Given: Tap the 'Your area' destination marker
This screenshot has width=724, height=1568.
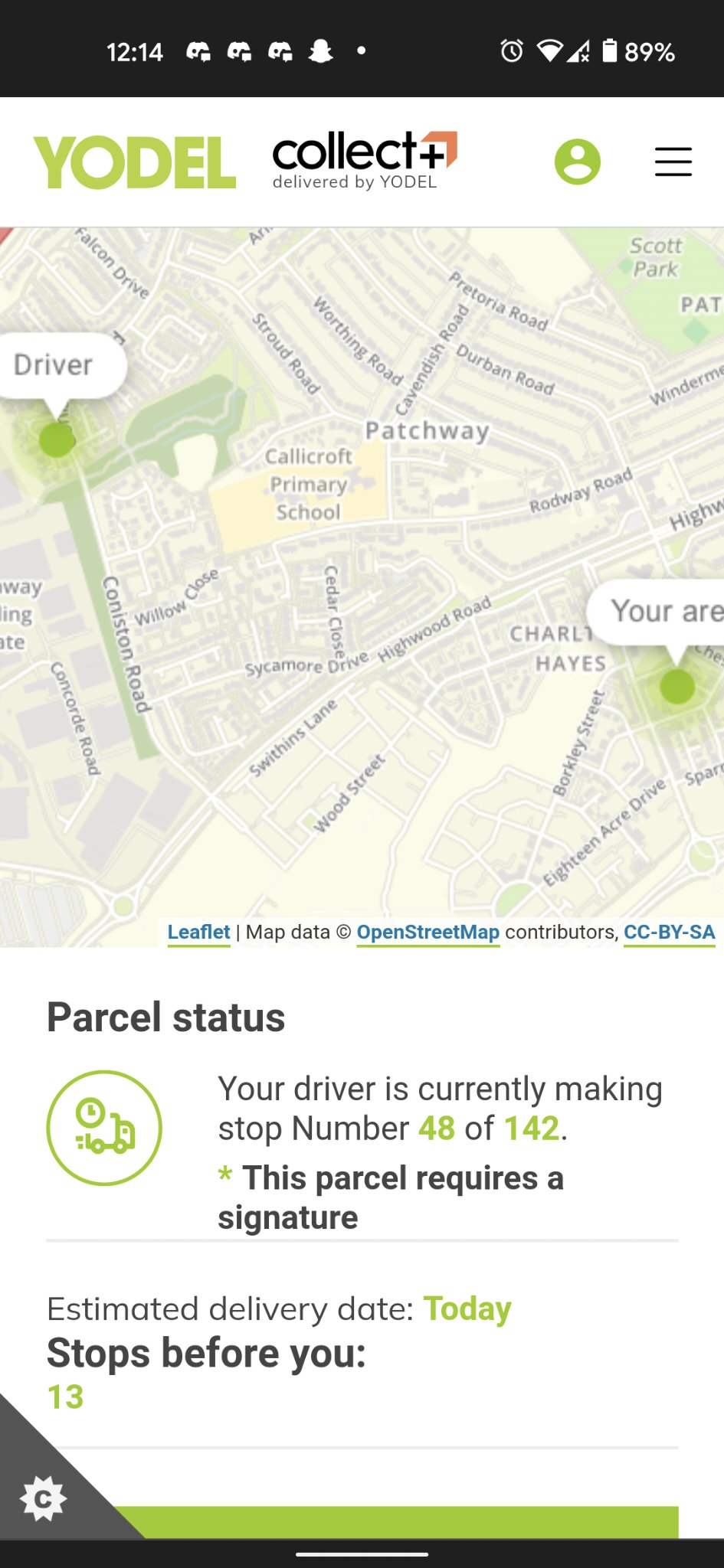Looking at the screenshot, I should point(676,685).
